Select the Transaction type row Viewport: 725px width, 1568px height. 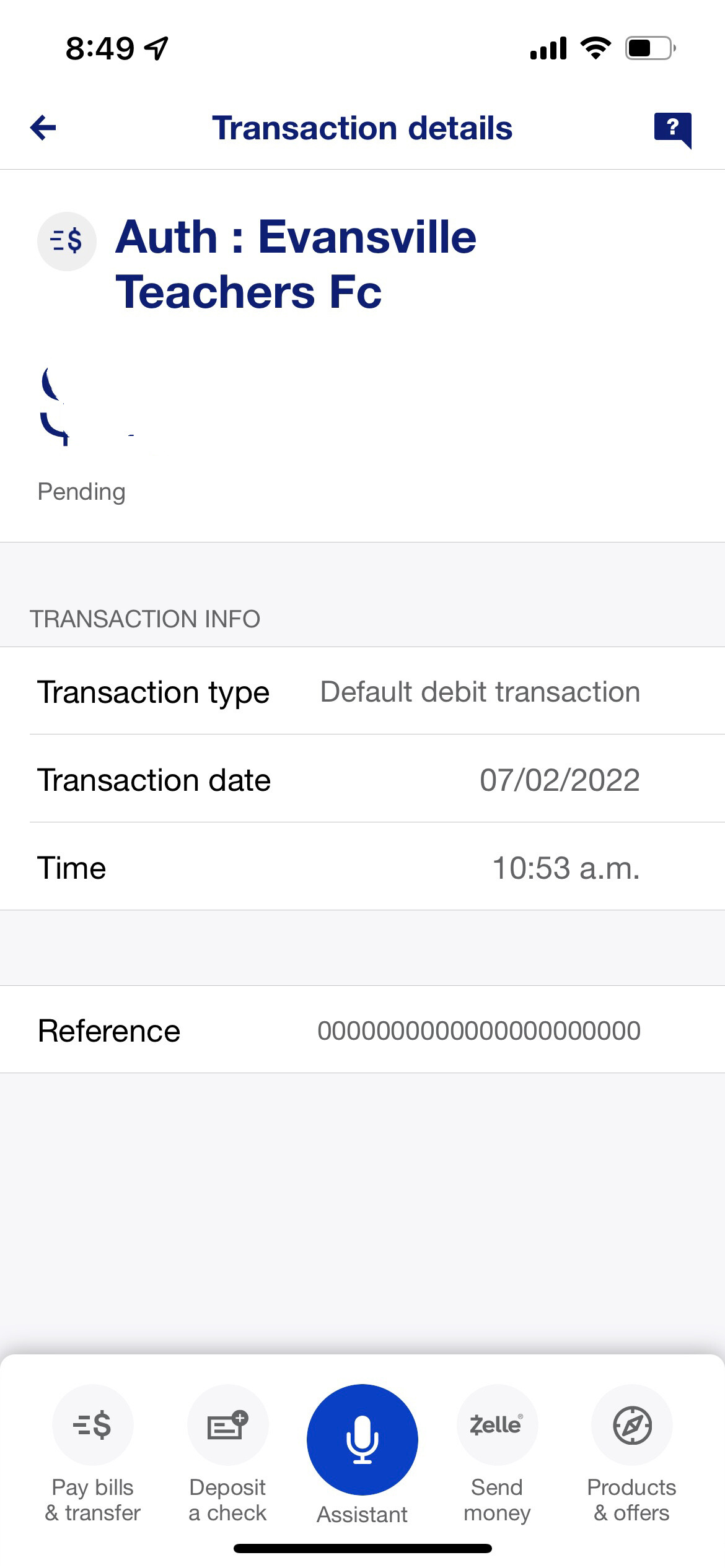[362, 693]
